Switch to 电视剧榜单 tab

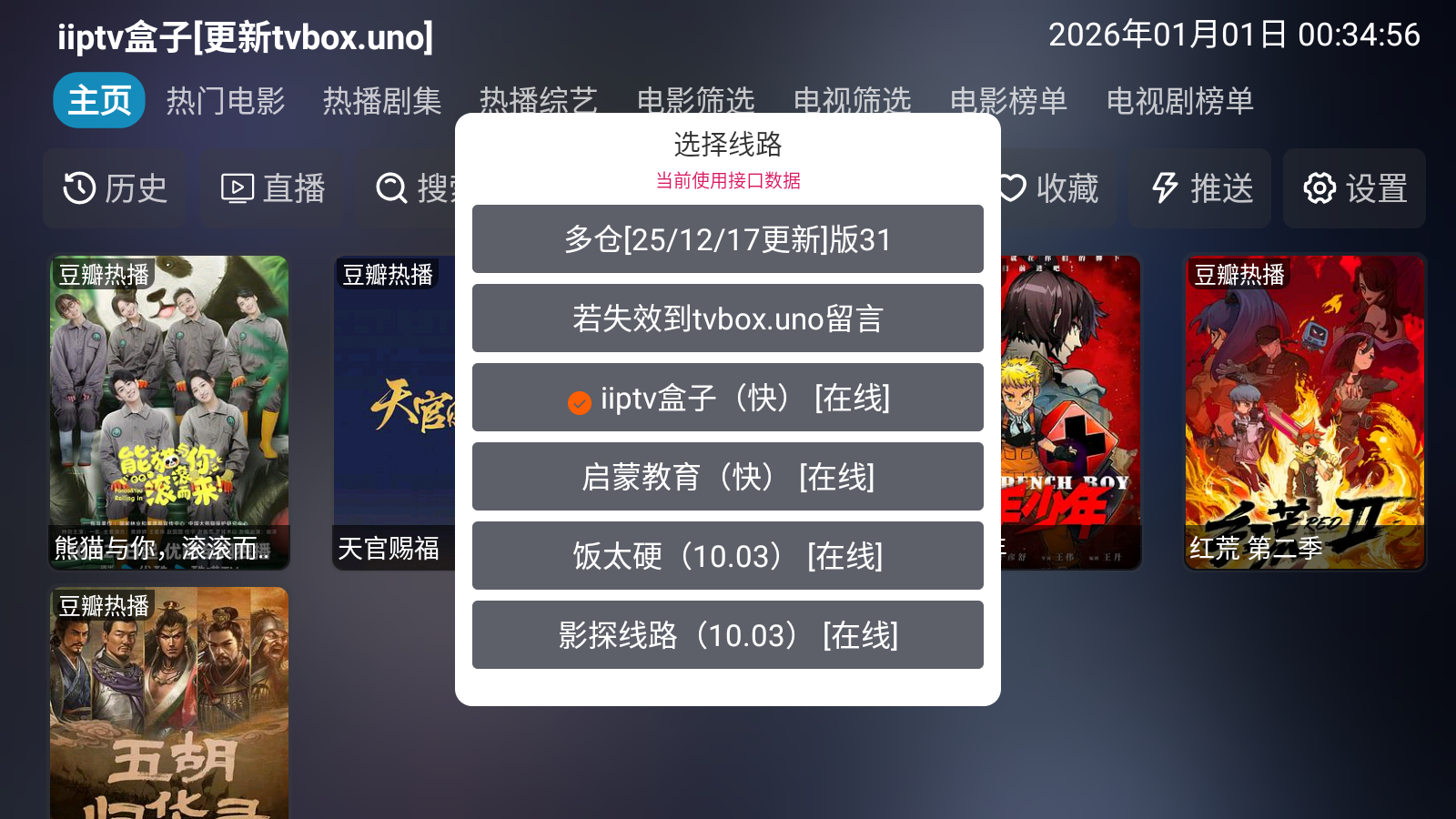tap(1179, 100)
